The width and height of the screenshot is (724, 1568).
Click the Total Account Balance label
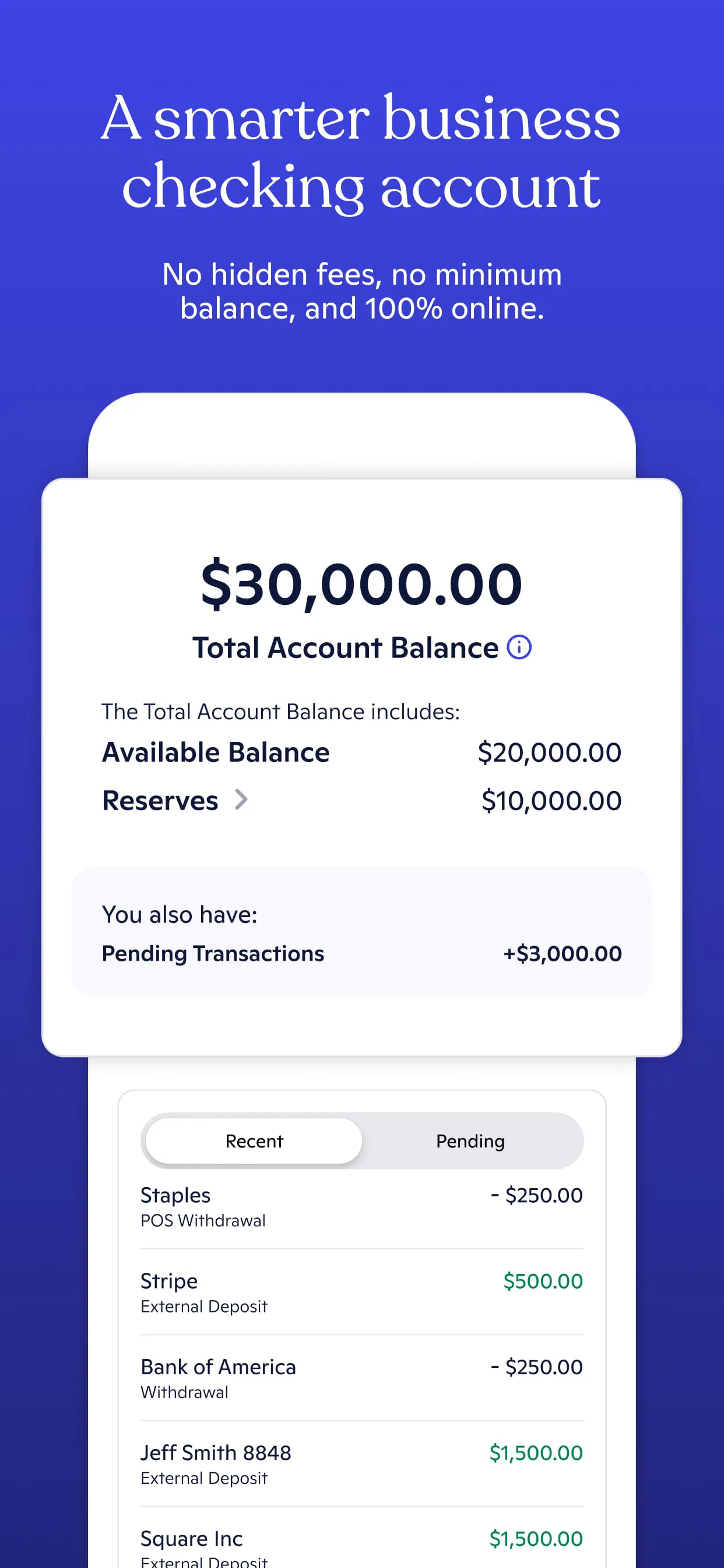[x=344, y=647]
